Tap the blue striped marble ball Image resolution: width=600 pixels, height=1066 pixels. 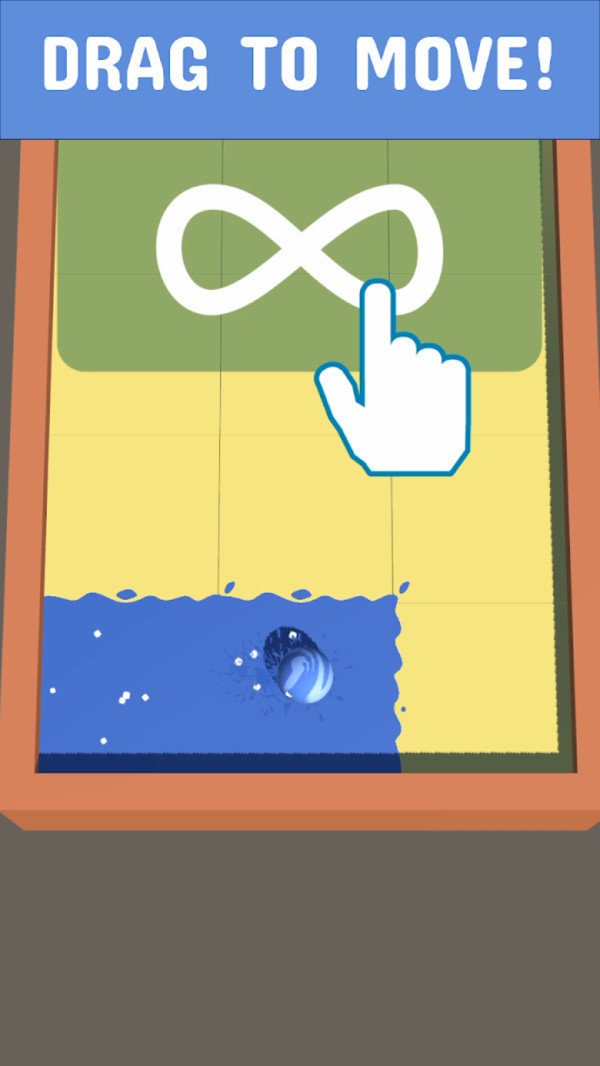305,676
